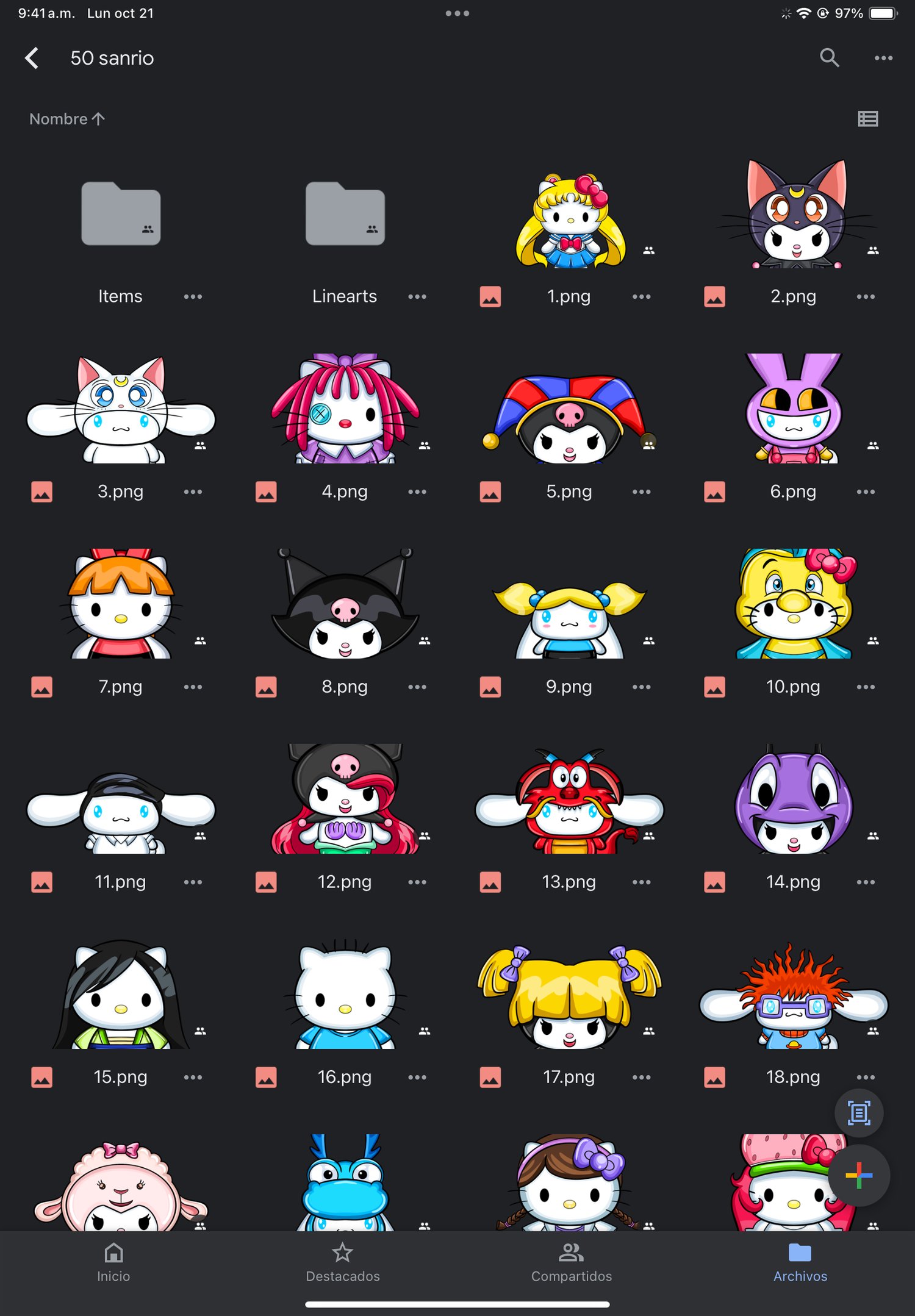Change sort order via Nombre
915x1316 pixels.
[67, 119]
